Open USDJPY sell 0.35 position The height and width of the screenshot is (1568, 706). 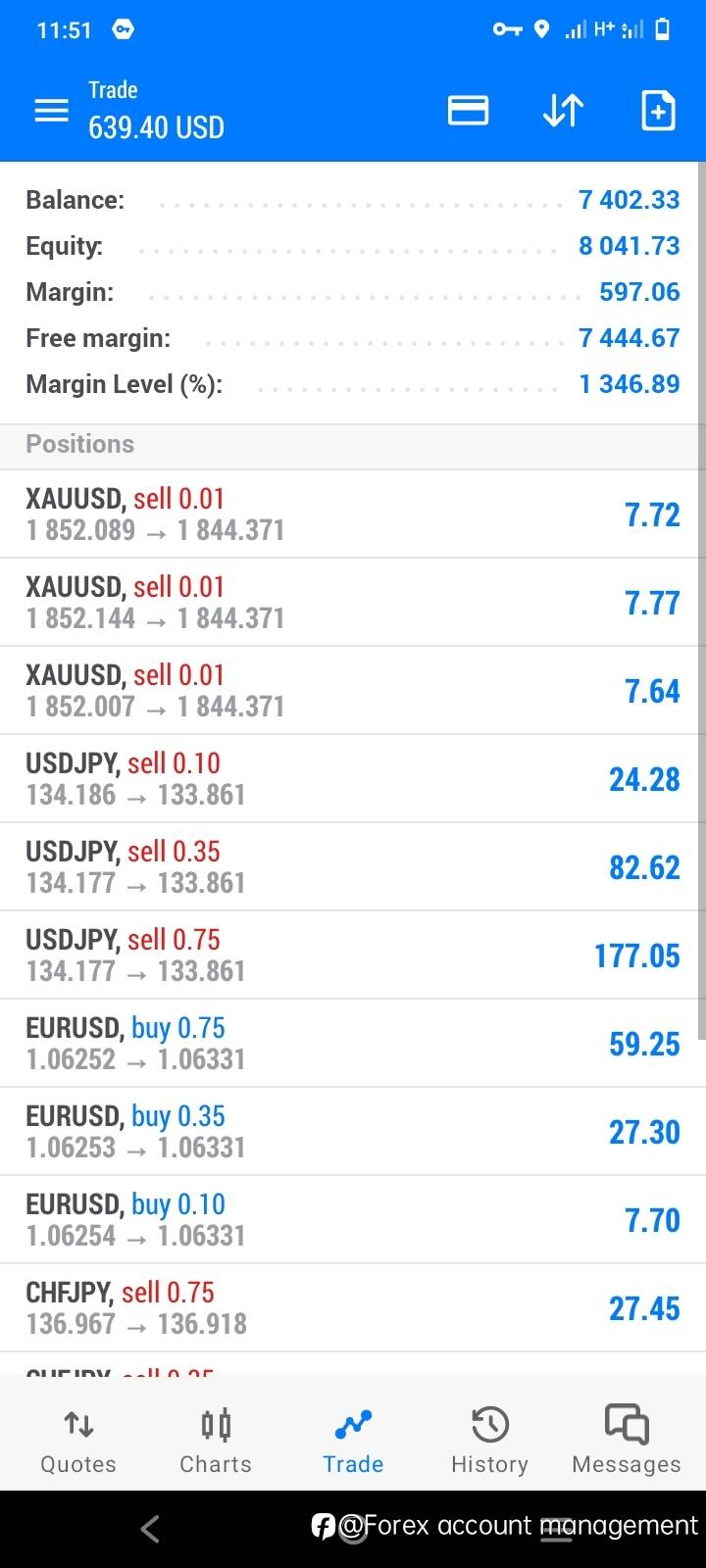coord(353,867)
